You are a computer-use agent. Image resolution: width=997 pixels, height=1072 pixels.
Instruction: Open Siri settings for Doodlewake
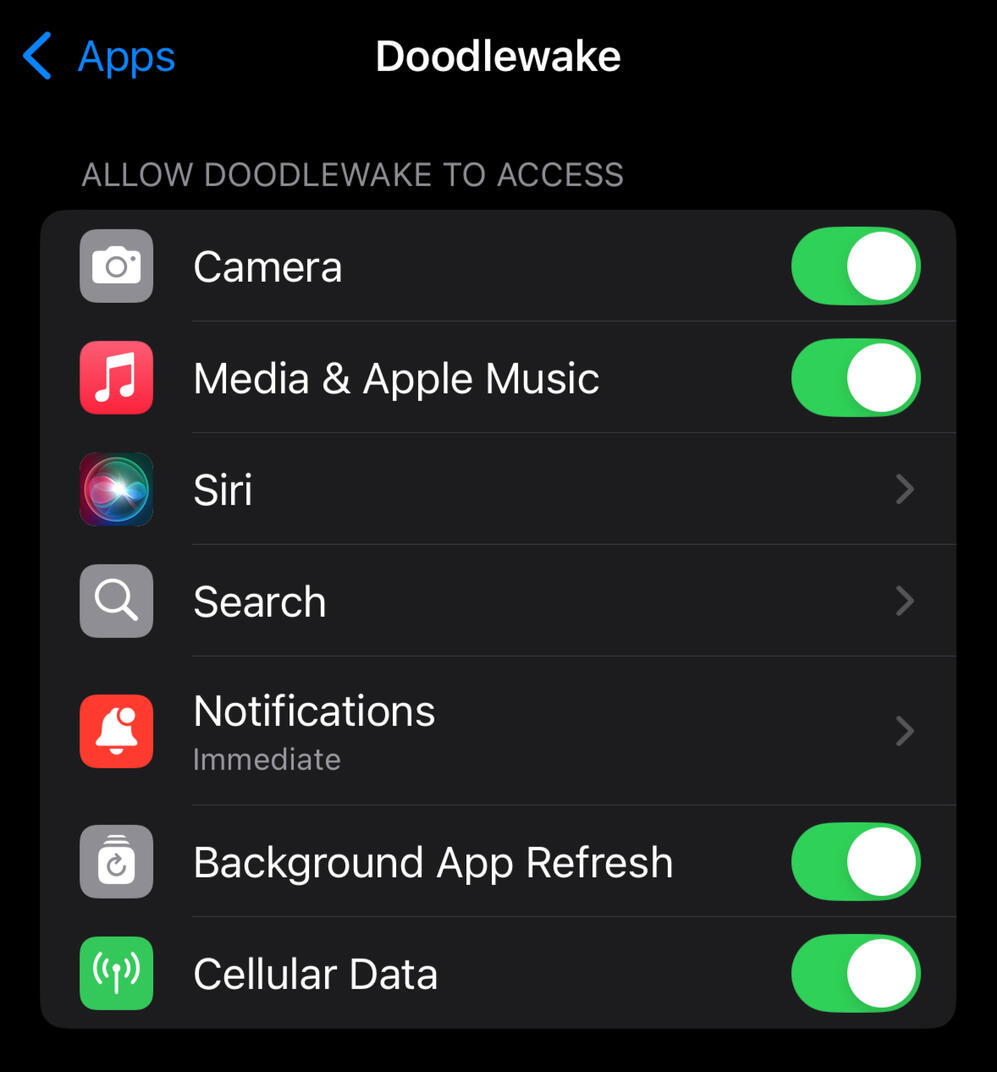[500, 490]
